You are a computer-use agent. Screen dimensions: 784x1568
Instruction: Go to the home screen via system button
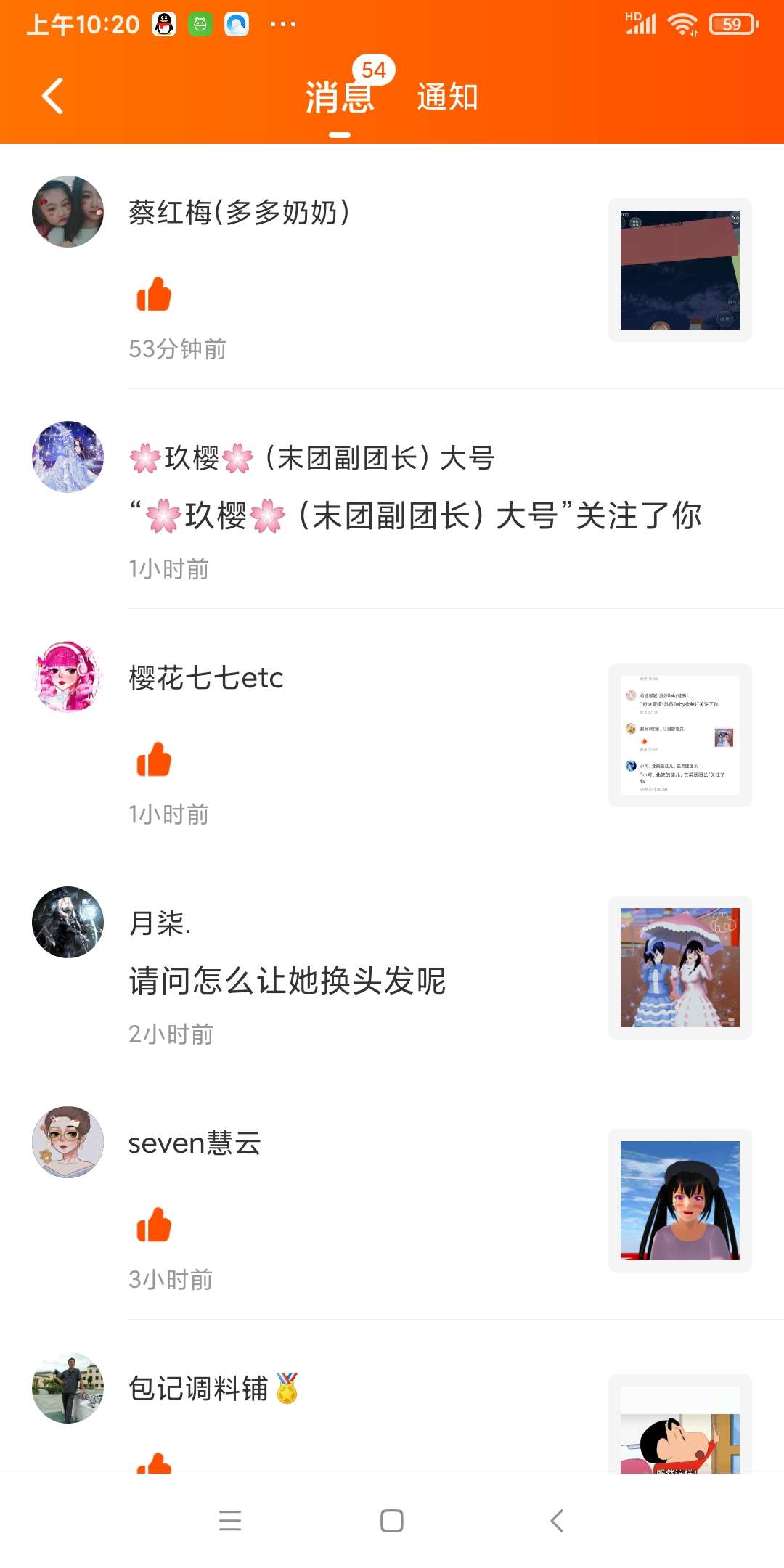click(392, 1520)
